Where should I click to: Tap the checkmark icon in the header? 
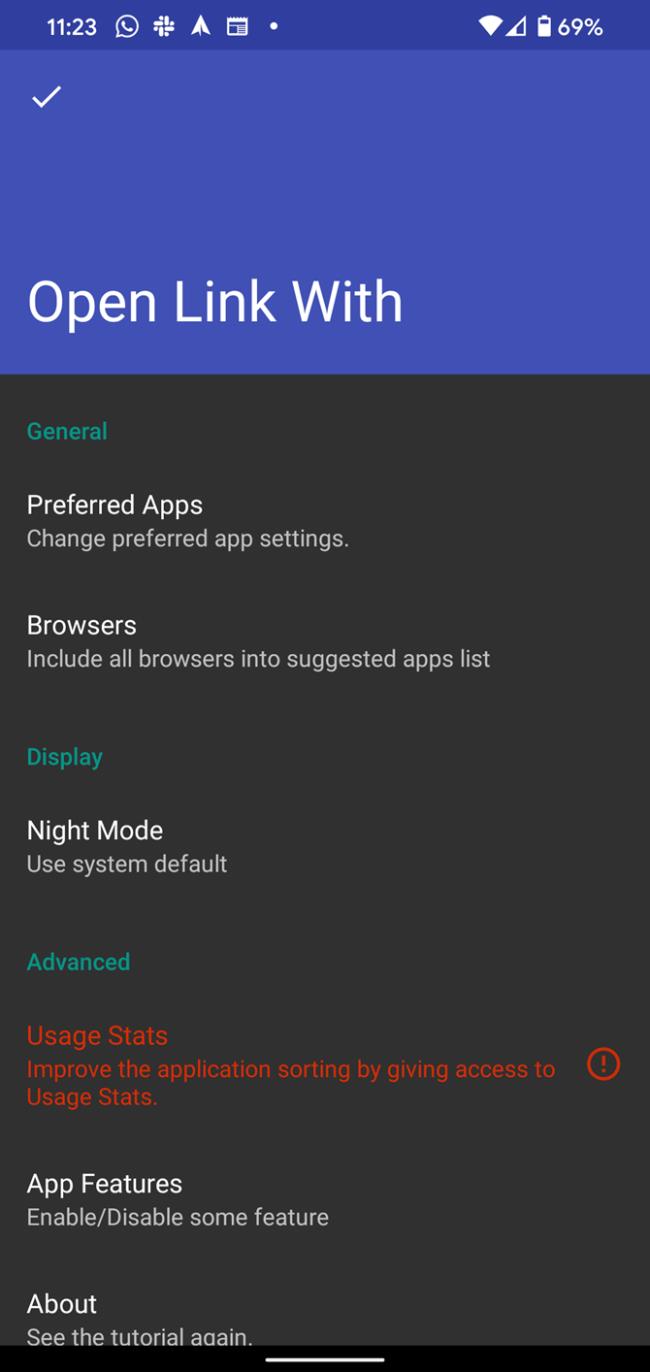pyautogui.click(x=46, y=96)
